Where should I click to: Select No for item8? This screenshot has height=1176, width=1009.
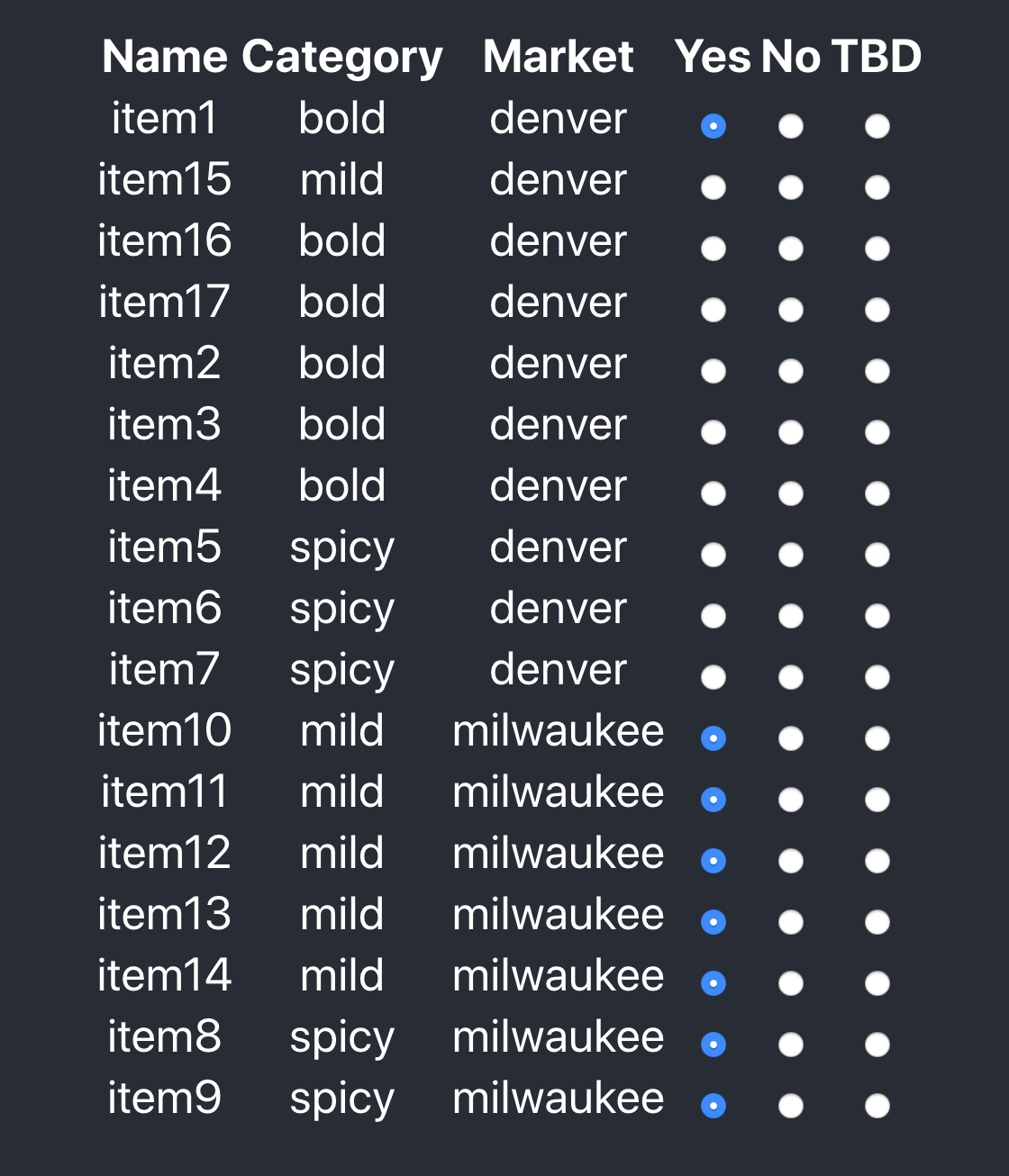(x=790, y=1044)
